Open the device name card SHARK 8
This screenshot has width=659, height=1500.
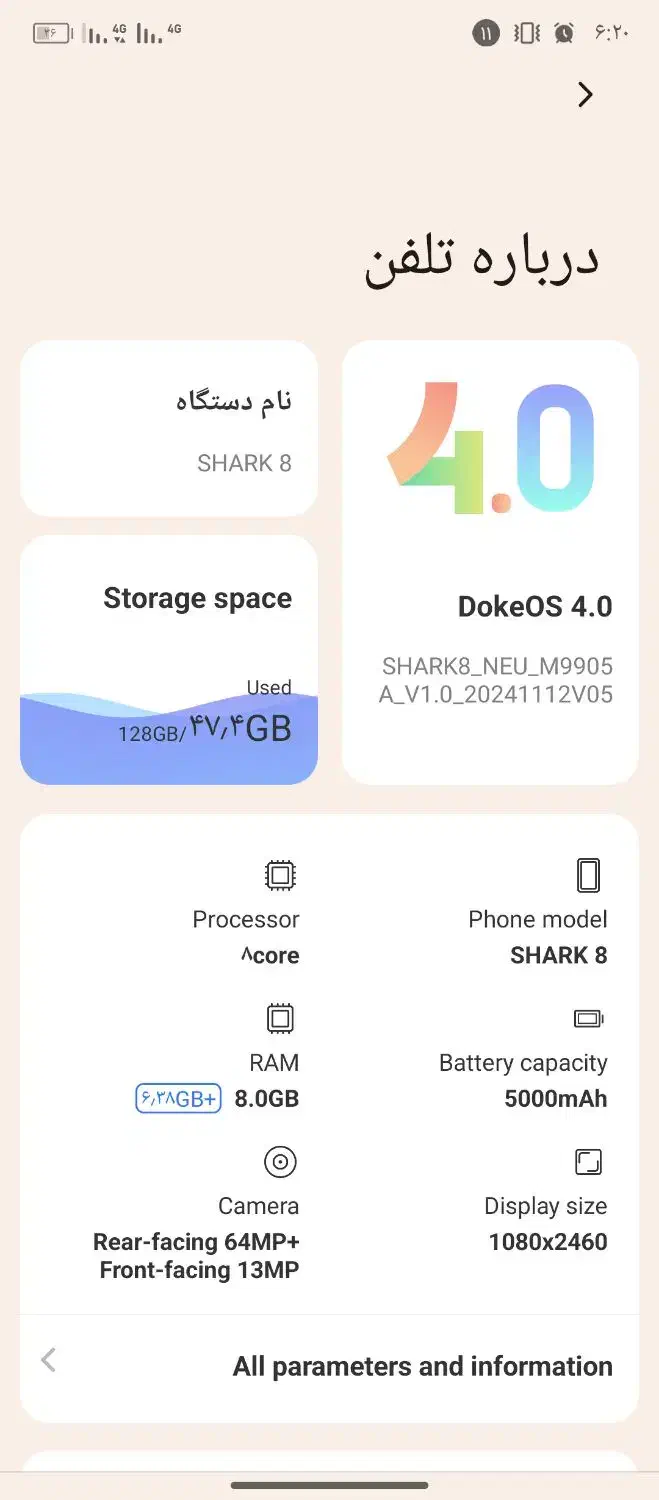(x=169, y=428)
